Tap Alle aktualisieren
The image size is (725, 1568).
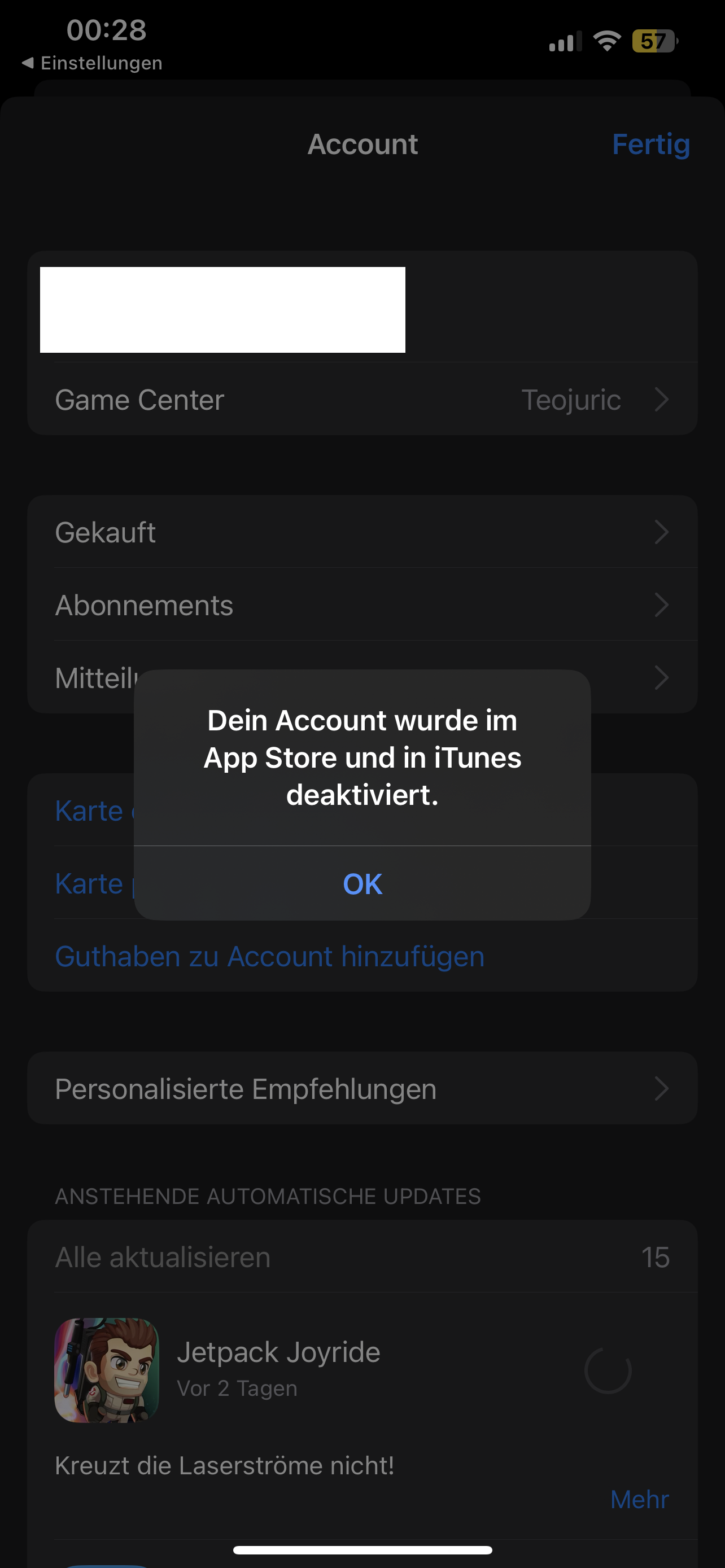(163, 1258)
